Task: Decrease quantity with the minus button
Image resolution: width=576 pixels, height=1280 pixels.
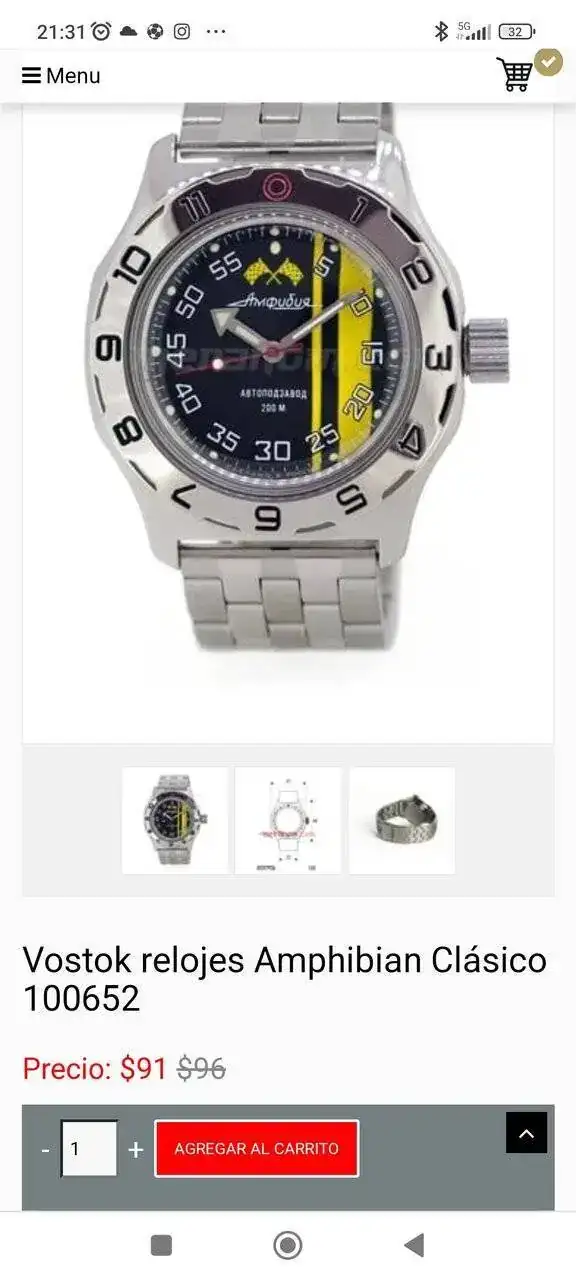Action: pyautogui.click(x=45, y=1149)
